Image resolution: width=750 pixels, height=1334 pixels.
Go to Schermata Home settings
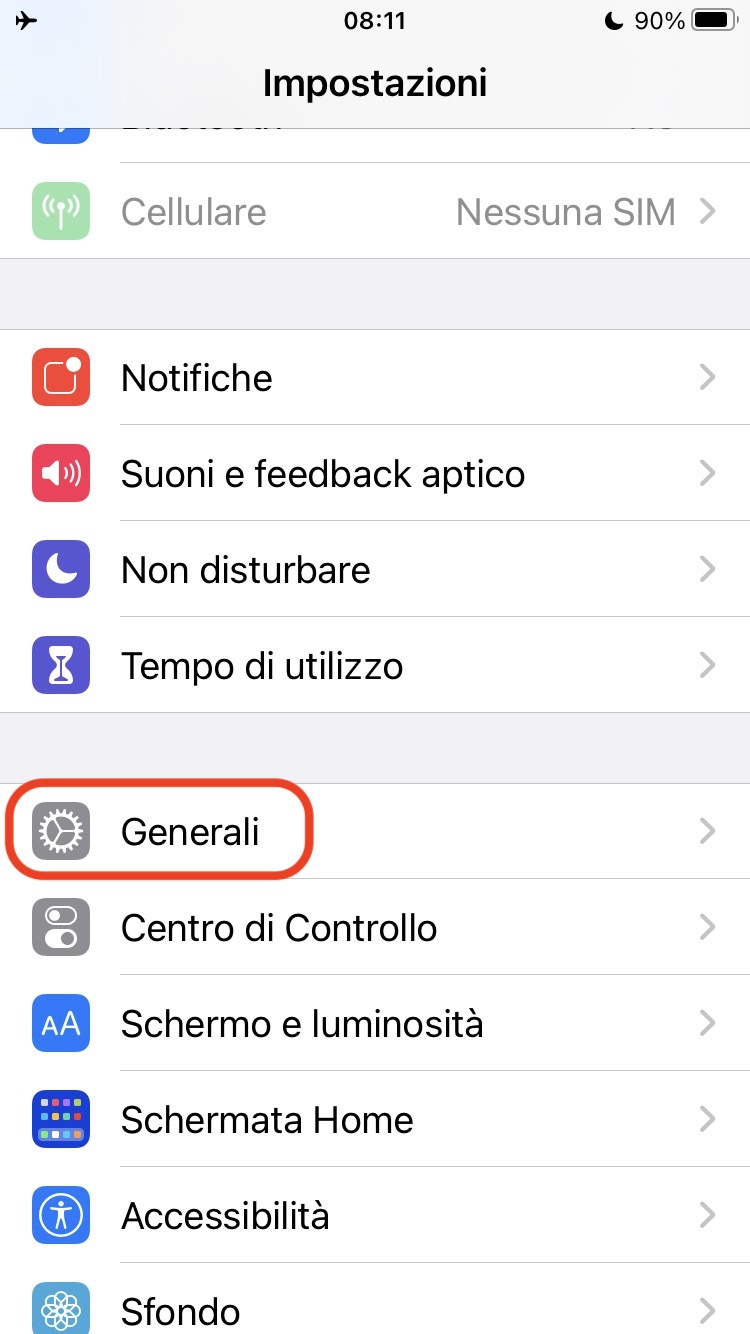(375, 1120)
